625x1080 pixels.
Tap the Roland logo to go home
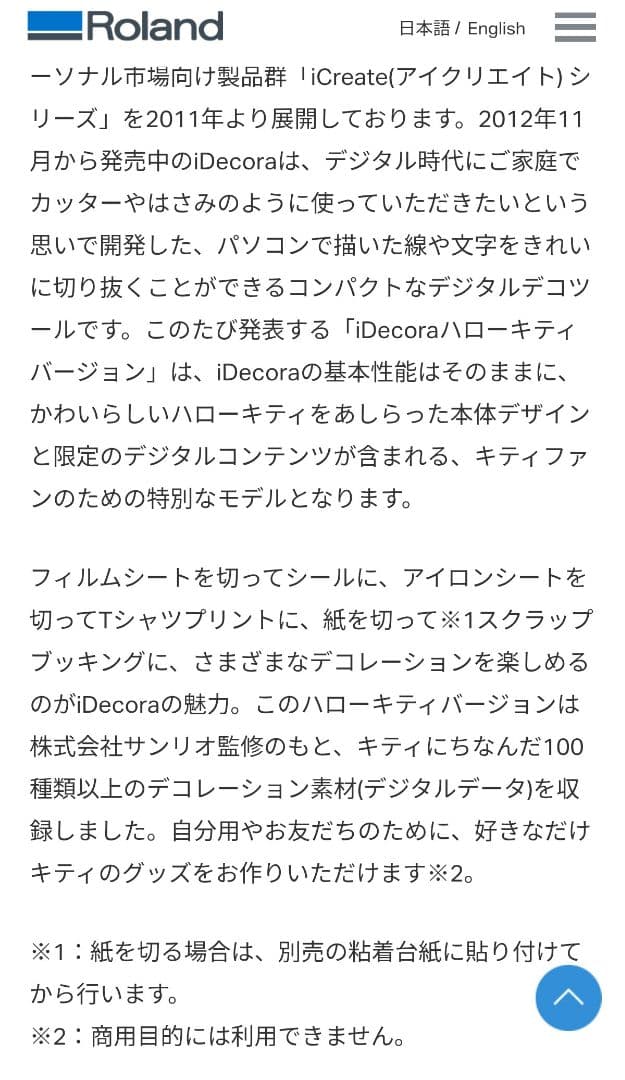point(126,27)
